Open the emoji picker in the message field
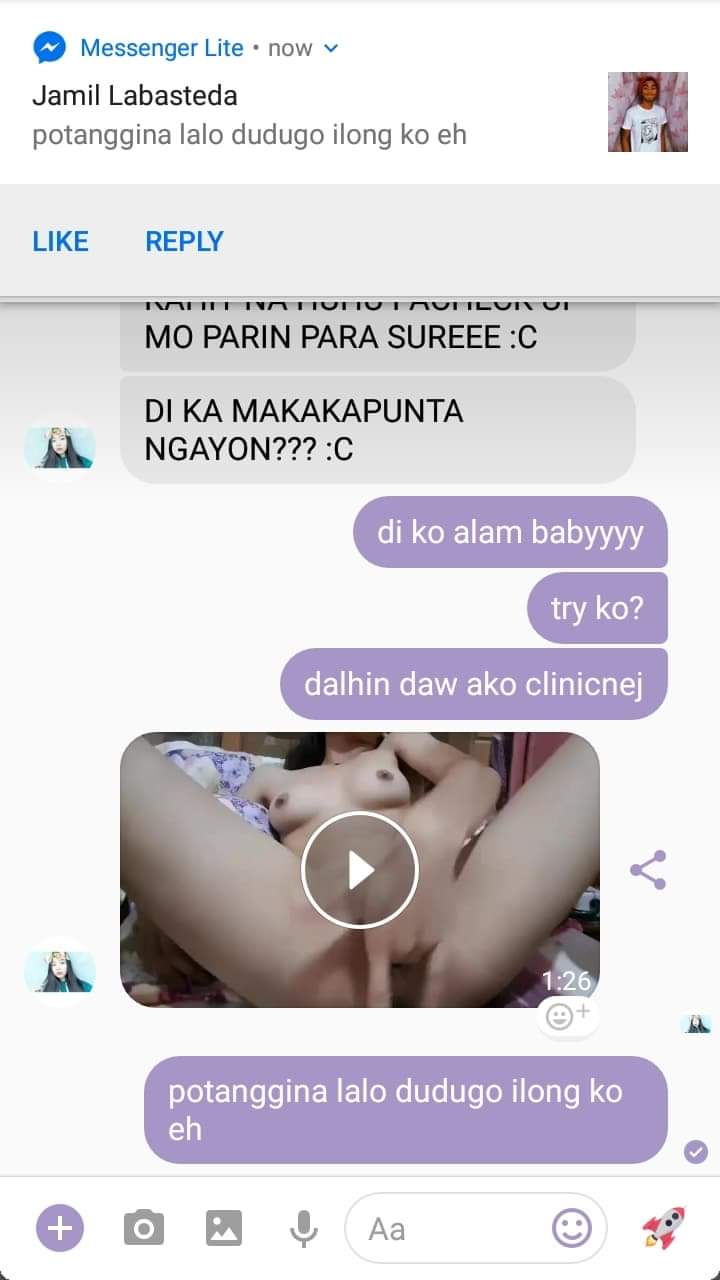Screen dimensions: 720x1280 [x=572, y=1228]
